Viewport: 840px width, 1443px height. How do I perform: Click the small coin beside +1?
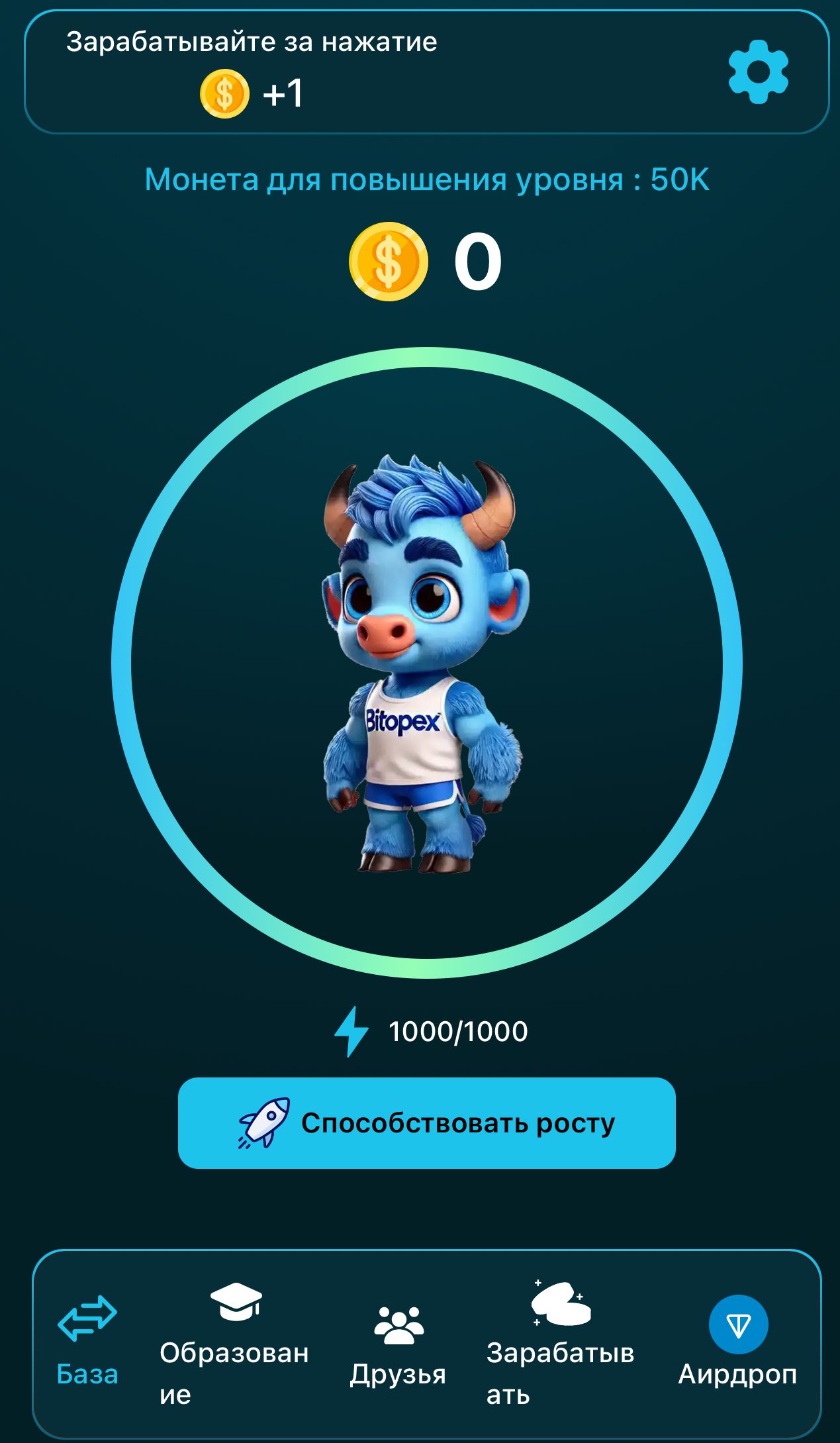tap(224, 94)
